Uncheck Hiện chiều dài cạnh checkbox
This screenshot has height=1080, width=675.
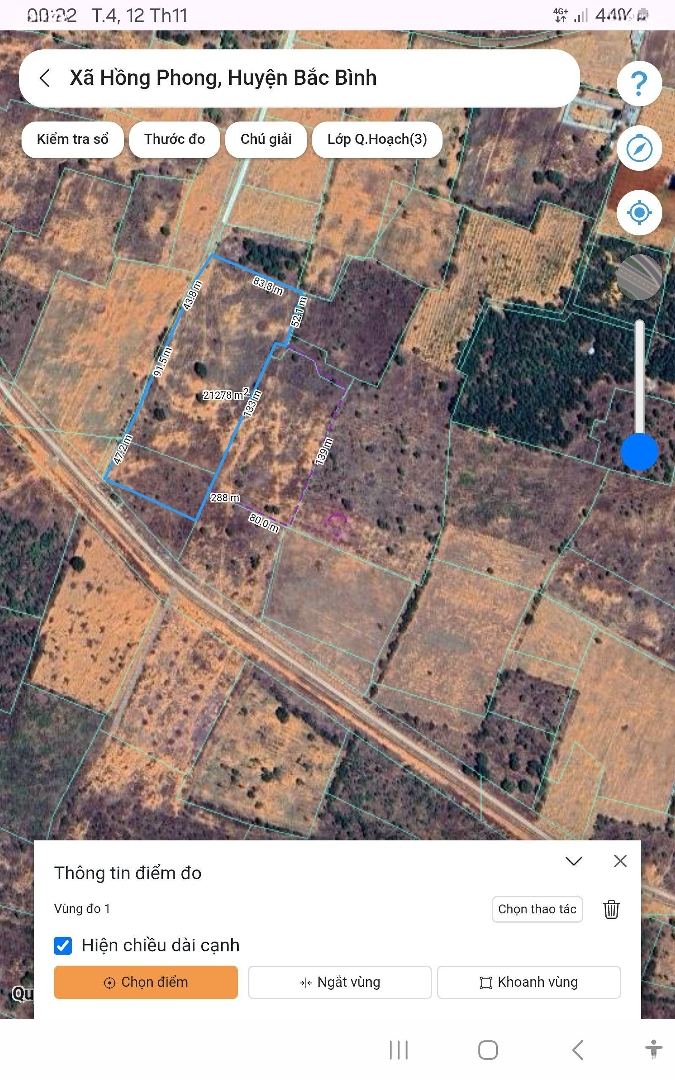63,945
